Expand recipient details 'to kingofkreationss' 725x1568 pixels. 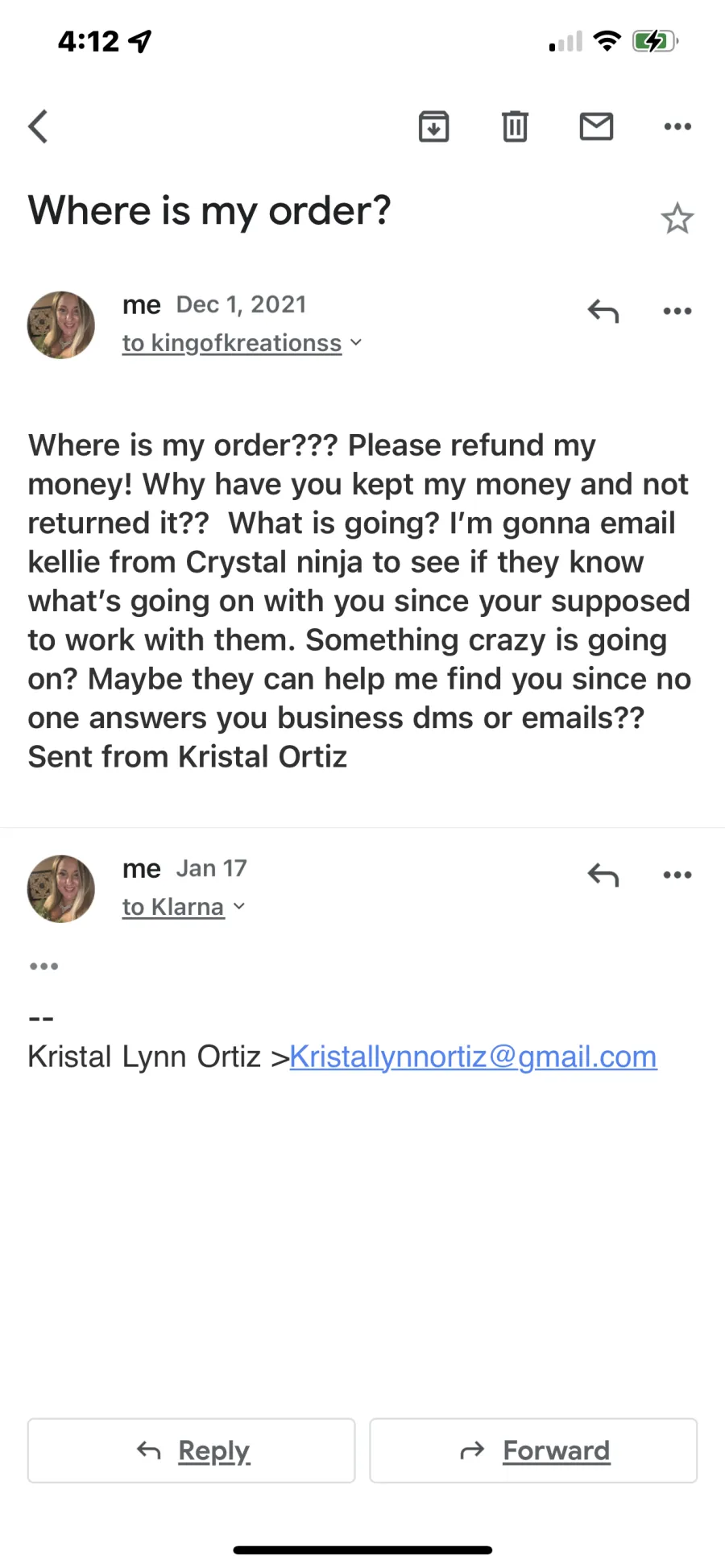point(242,343)
